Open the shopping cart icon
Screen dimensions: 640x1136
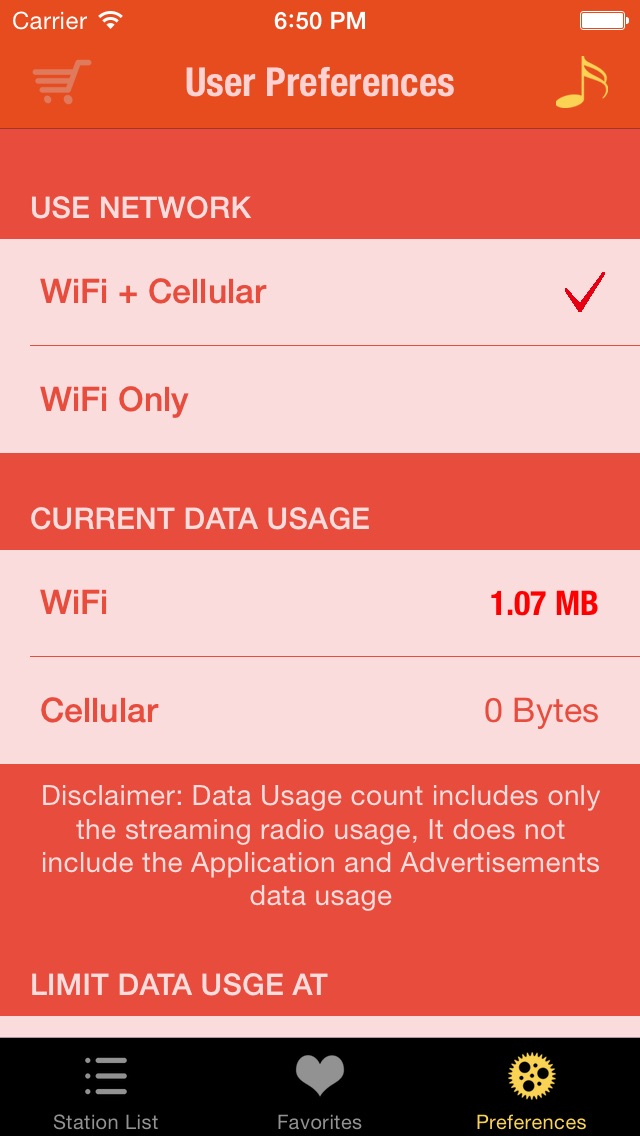point(61,82)
